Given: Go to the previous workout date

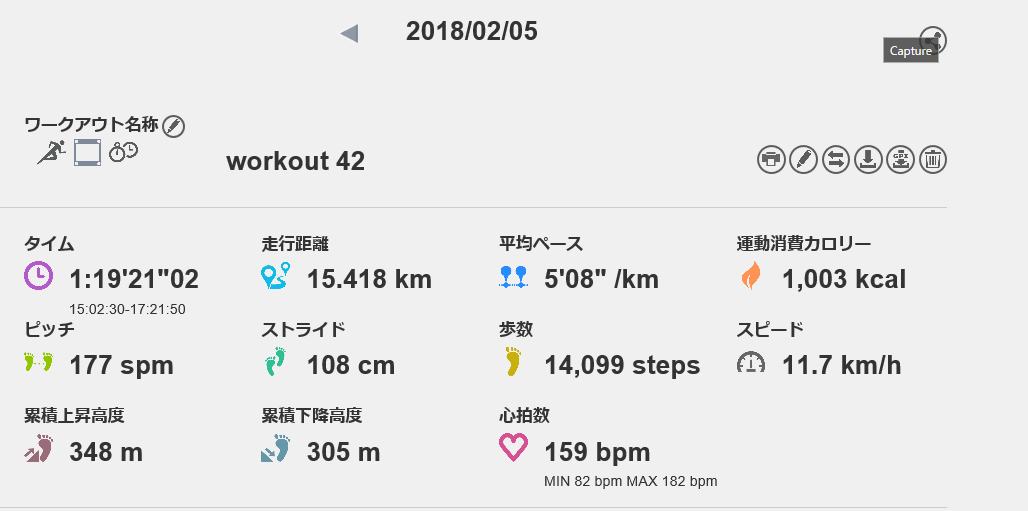Looking at the screenshot, I should pyautogui.click(x=349, y=34).
